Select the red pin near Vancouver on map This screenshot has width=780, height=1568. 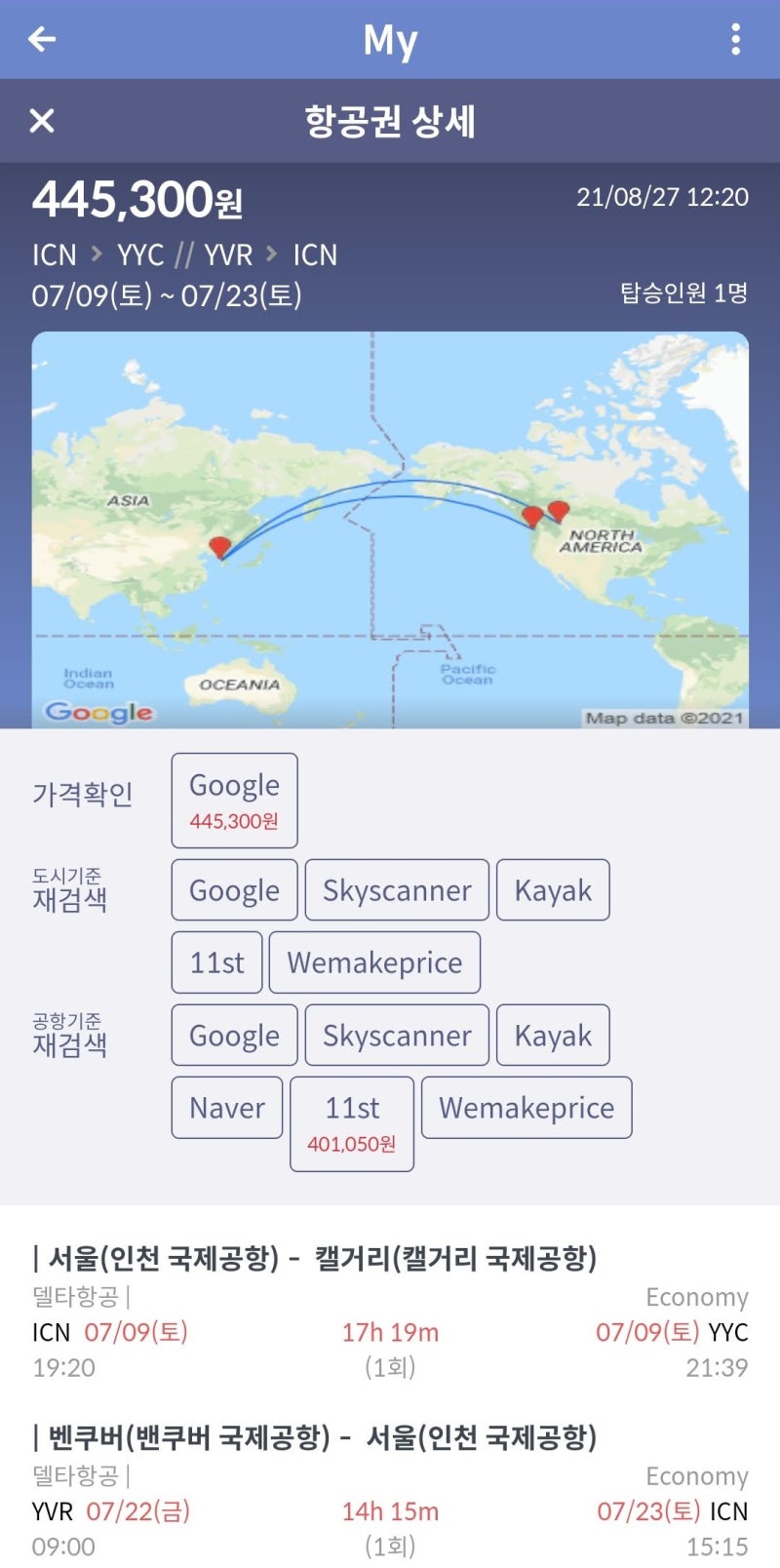point(532,516)
